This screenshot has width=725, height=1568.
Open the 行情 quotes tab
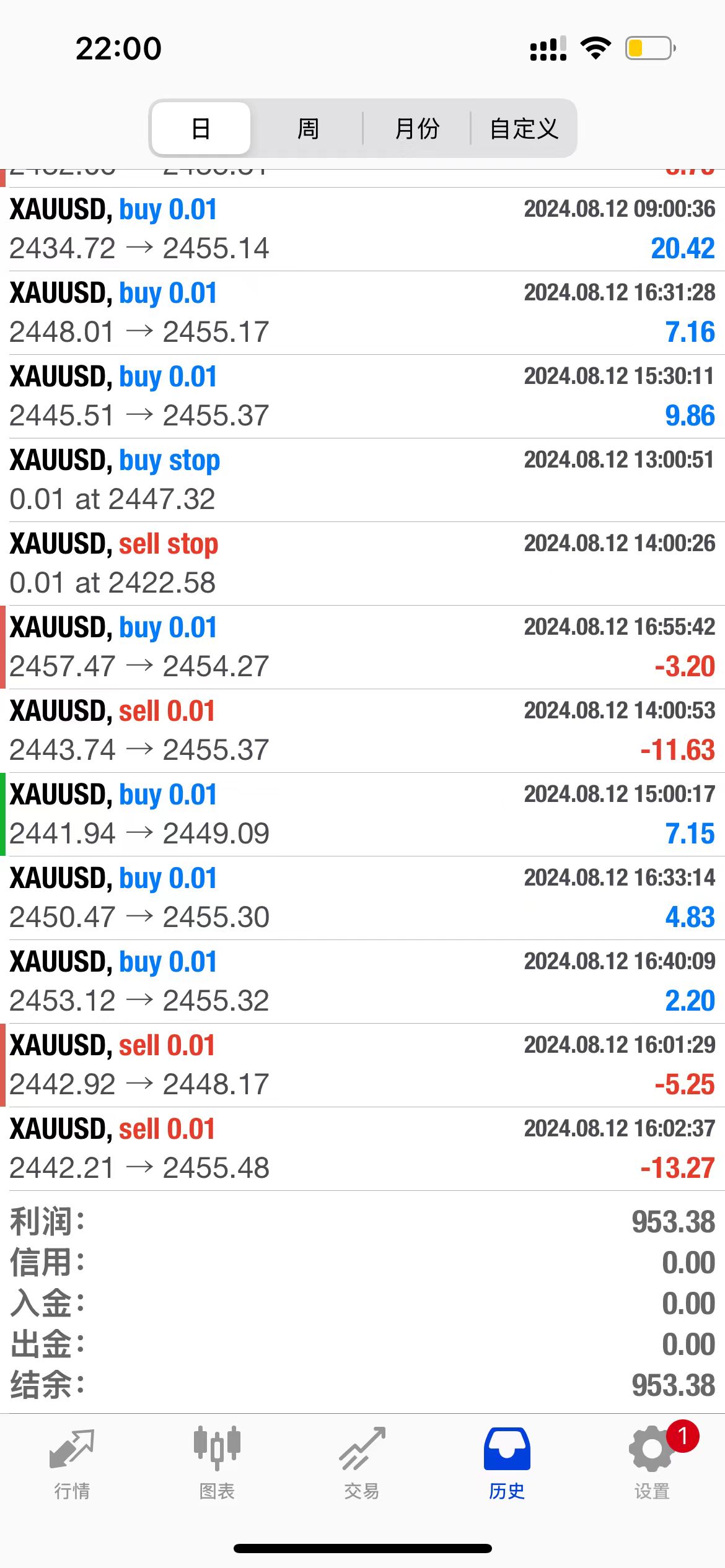[x=72, y=1464]
